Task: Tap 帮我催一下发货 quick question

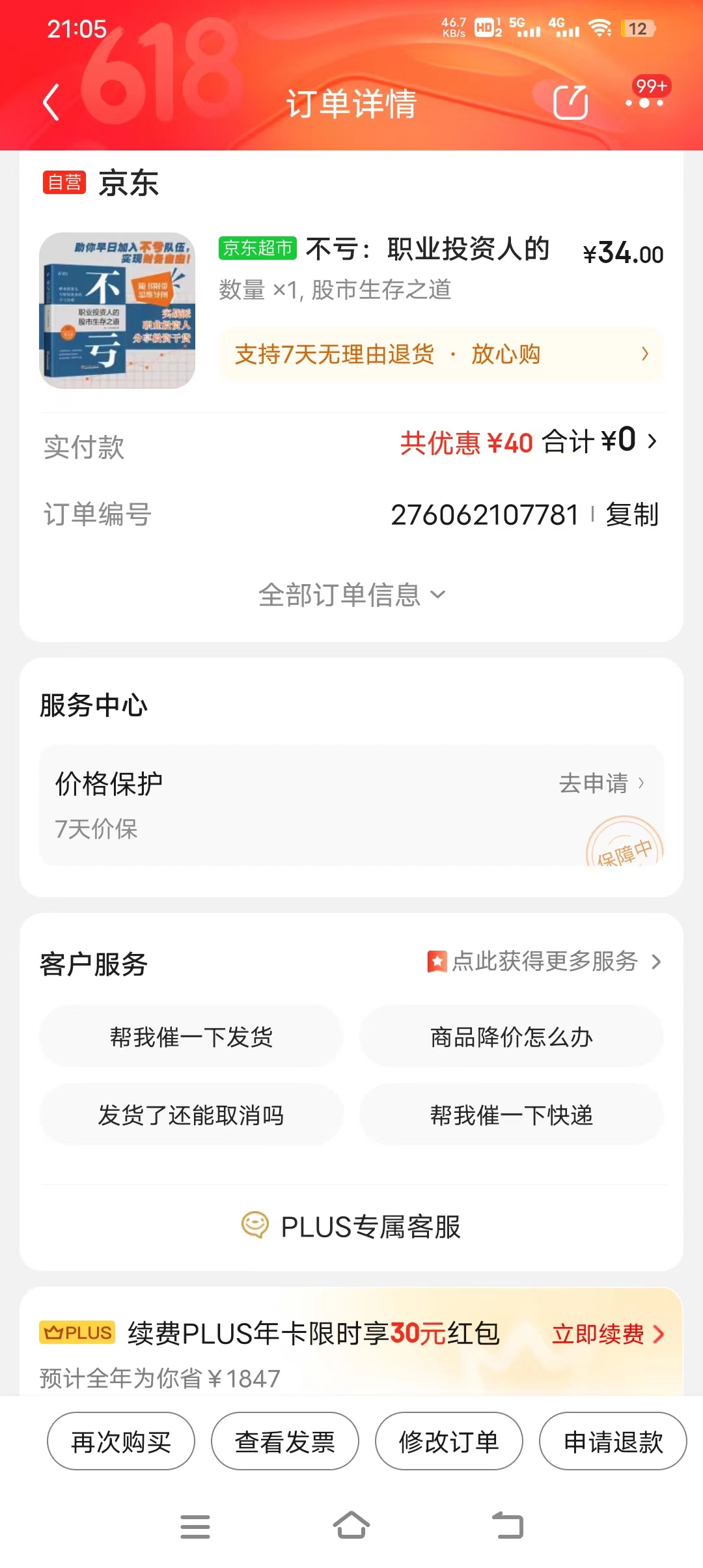Action: 191,1037
